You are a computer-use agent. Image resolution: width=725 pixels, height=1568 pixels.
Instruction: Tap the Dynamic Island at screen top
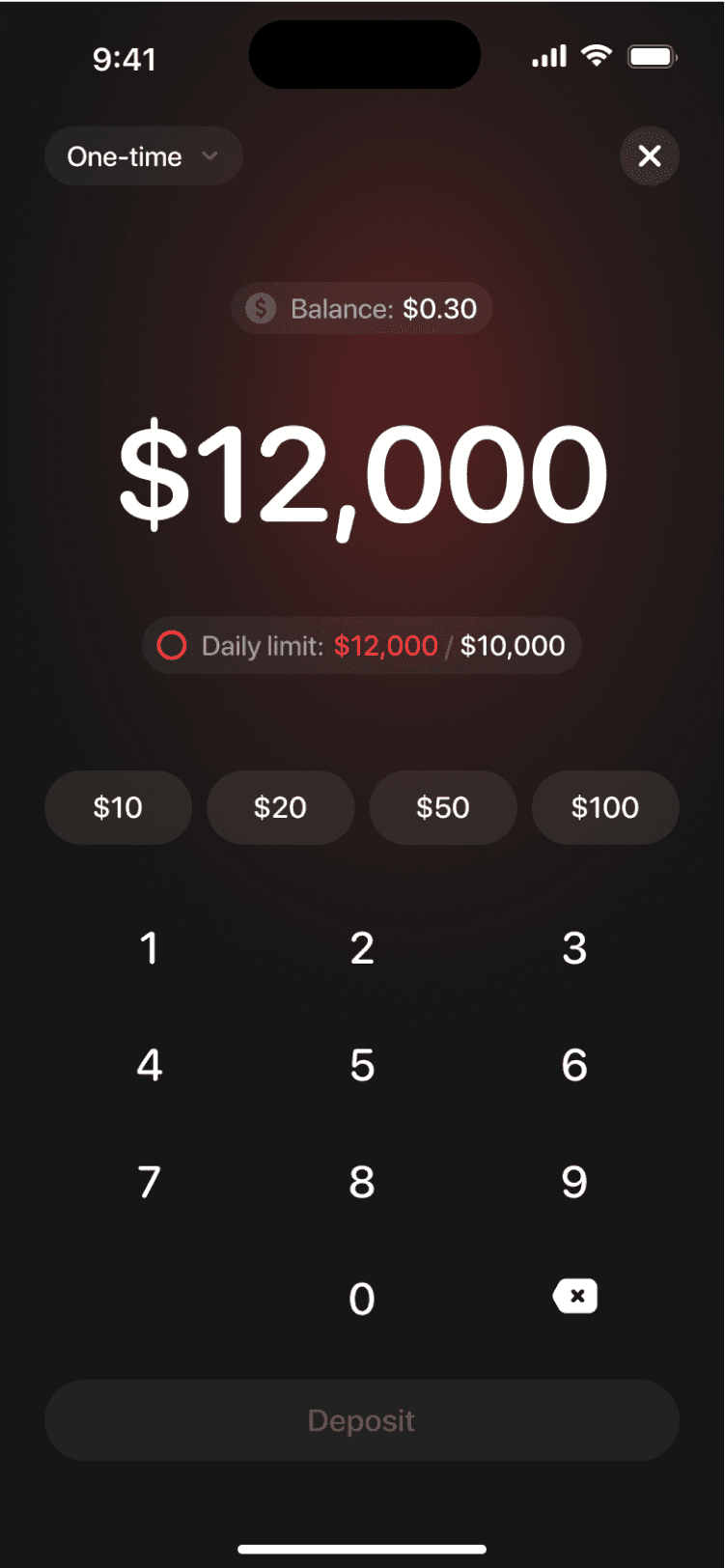pos(364,55)
